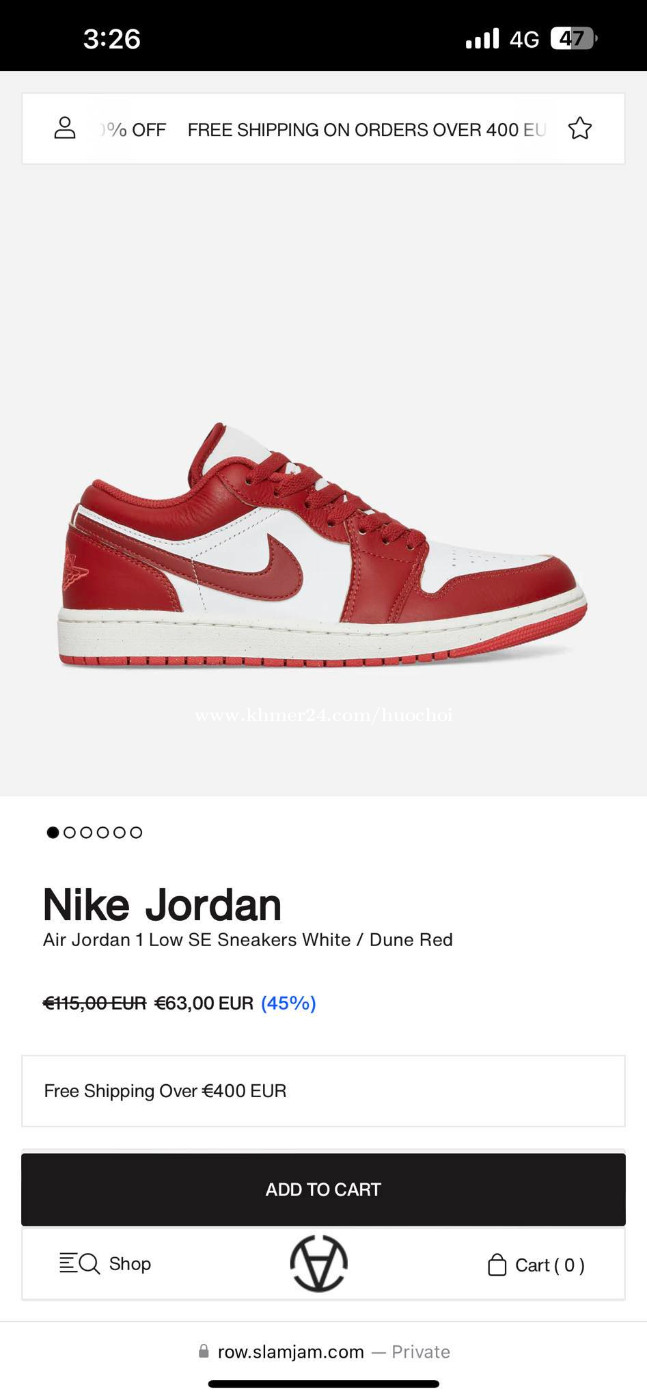Go to the Slam Jam home logo
Image resolution: width=647 pixels, height=1400 pixels.
pyautogui.click(x=319, y=1264)
